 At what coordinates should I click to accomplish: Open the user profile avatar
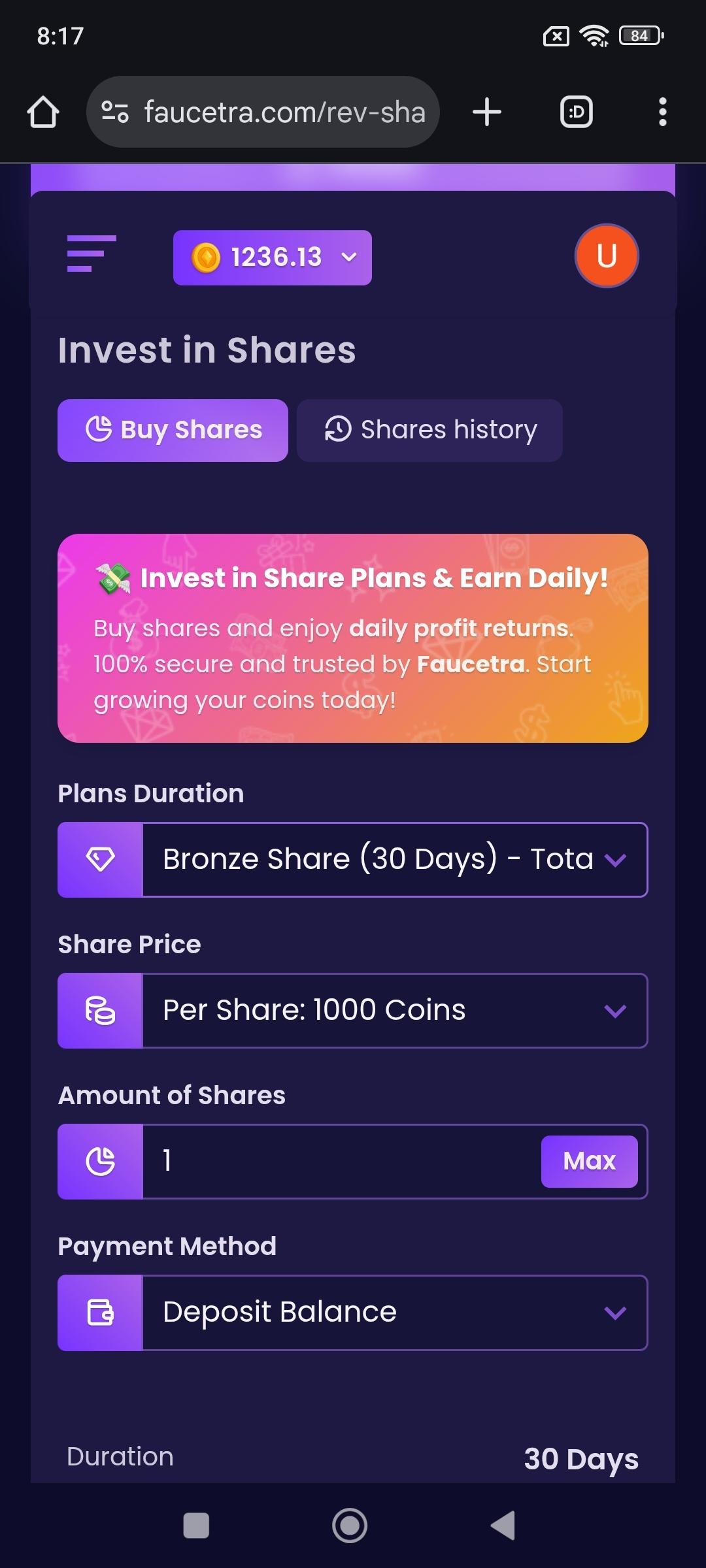pyautogui.click(x=606, y=255)
